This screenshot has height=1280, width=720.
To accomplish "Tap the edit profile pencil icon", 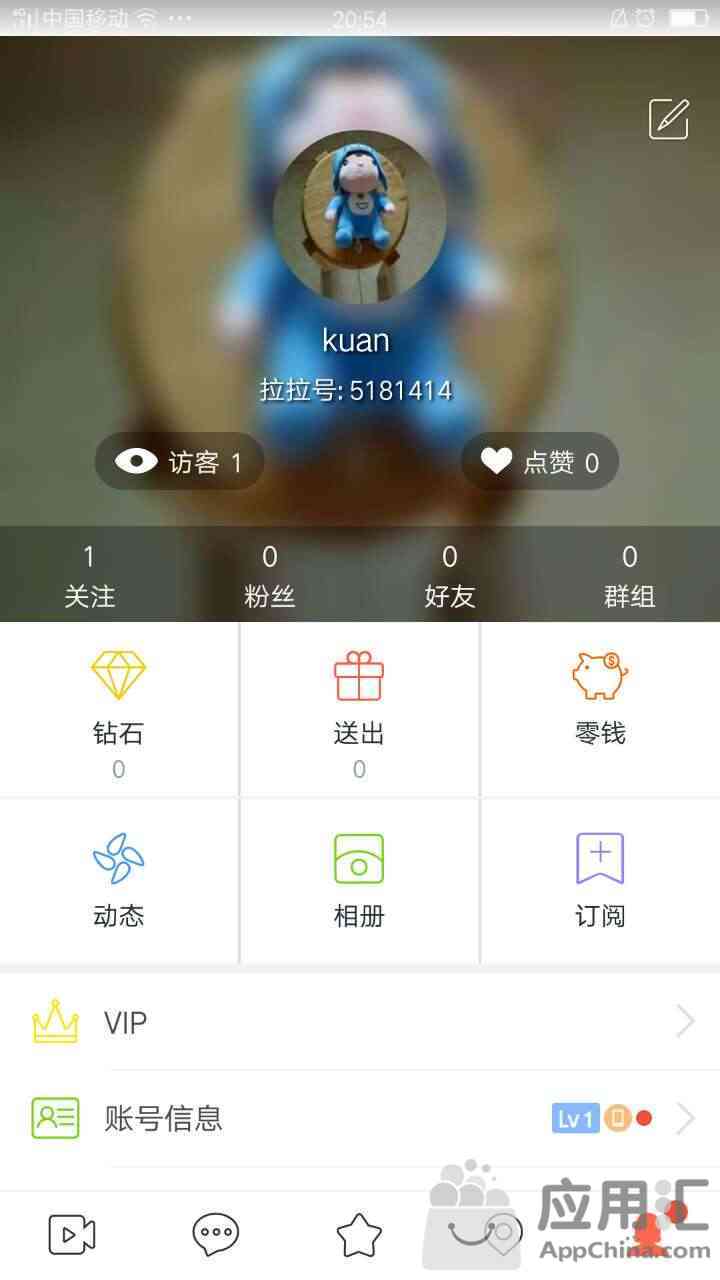I will pos(668,119).
